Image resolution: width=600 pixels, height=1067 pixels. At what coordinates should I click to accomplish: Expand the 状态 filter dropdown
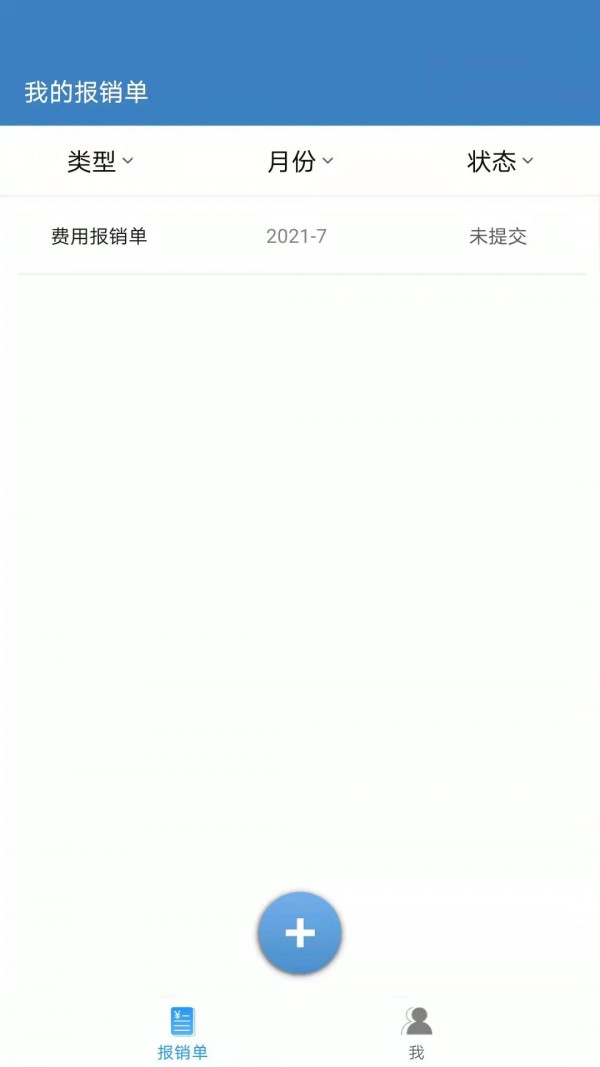coord(500,161)
